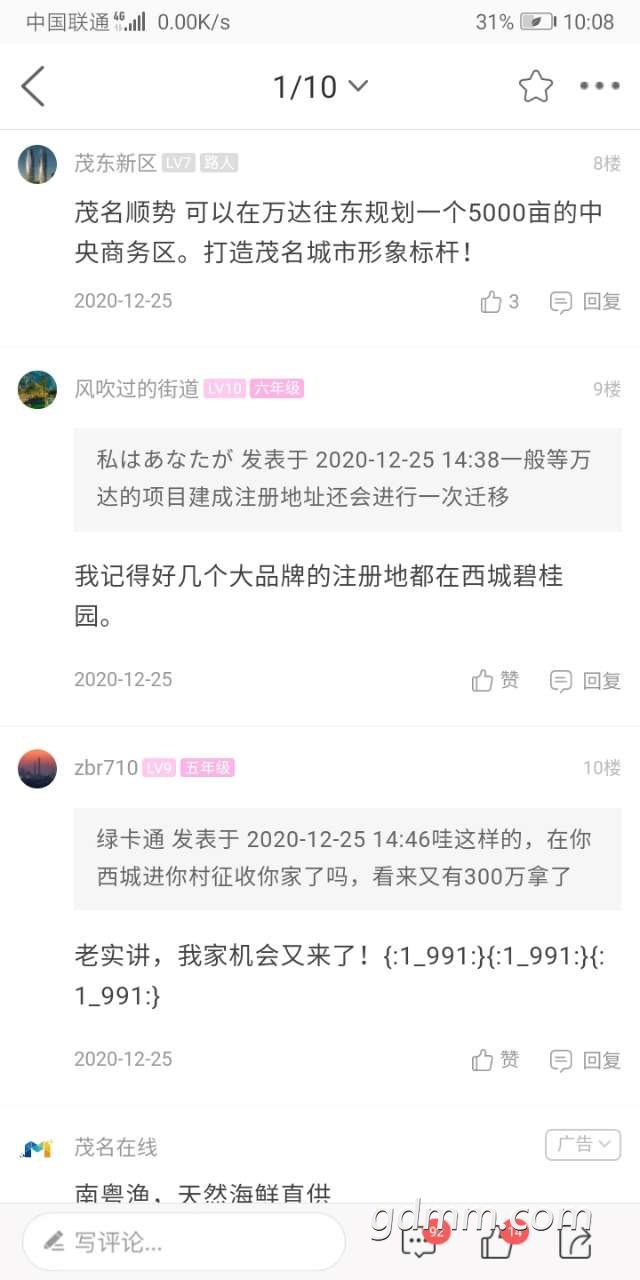Open the 1/10 page selector dropdown
Viewport: 640px width, 1280px height.
(x=320, y=87)
